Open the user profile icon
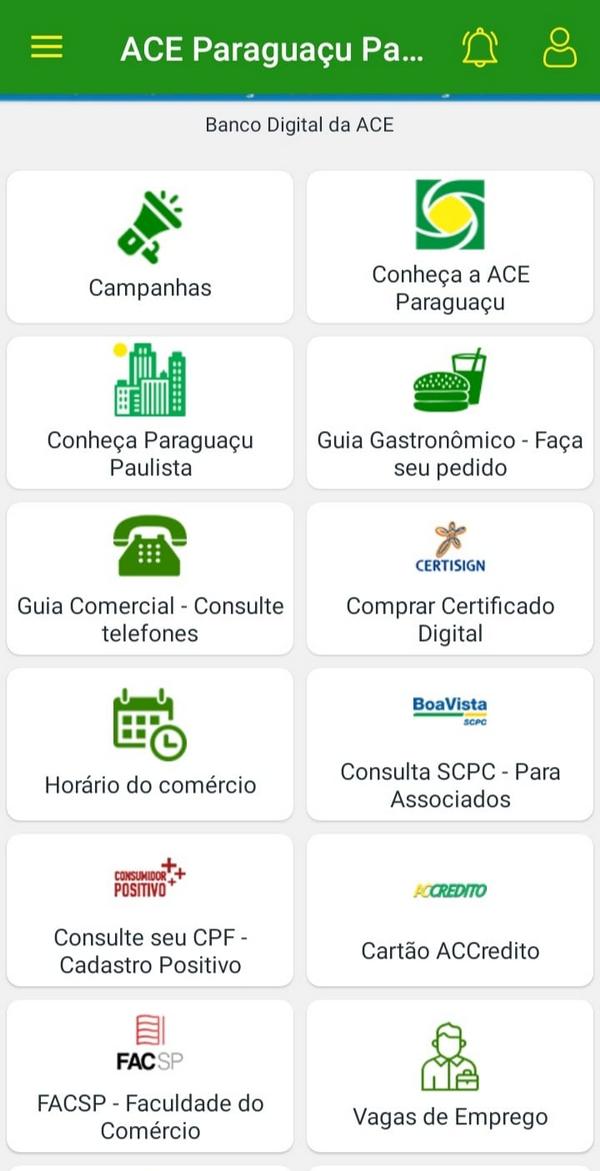This screenshot has height=1171, width=600. [x=559, y=48]
